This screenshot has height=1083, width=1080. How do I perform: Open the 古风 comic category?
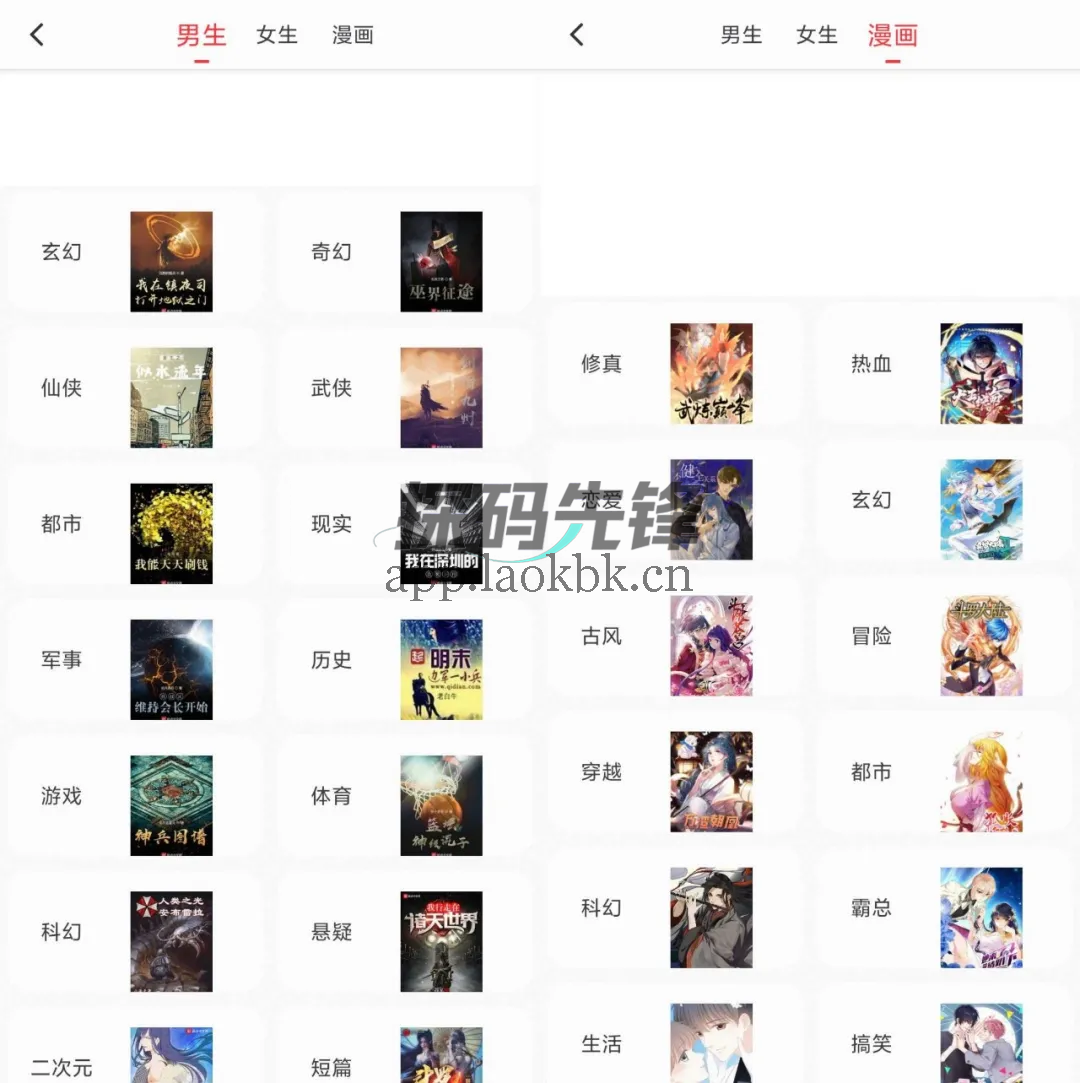click(601, 636)
